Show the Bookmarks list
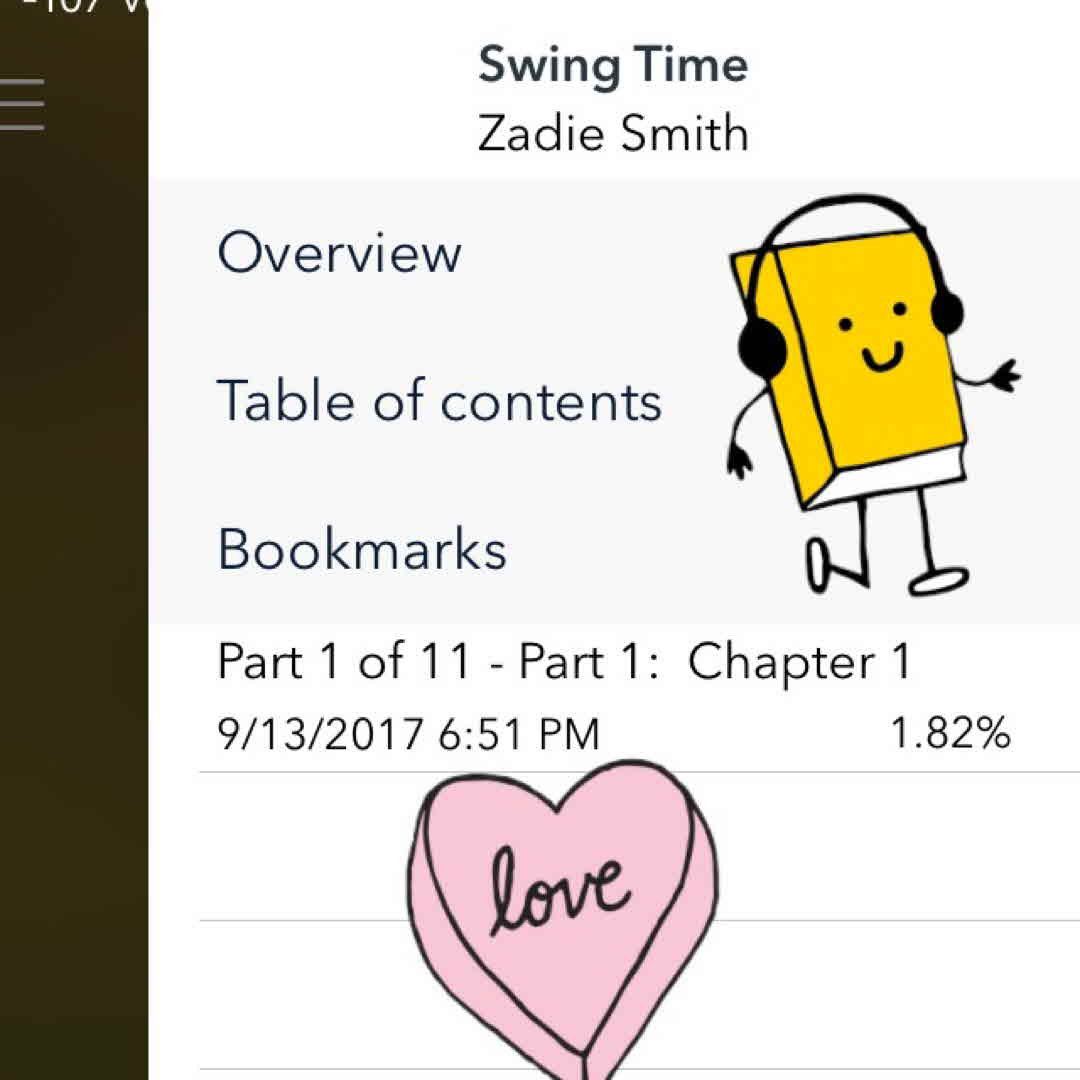 click(x=362, y=549)
